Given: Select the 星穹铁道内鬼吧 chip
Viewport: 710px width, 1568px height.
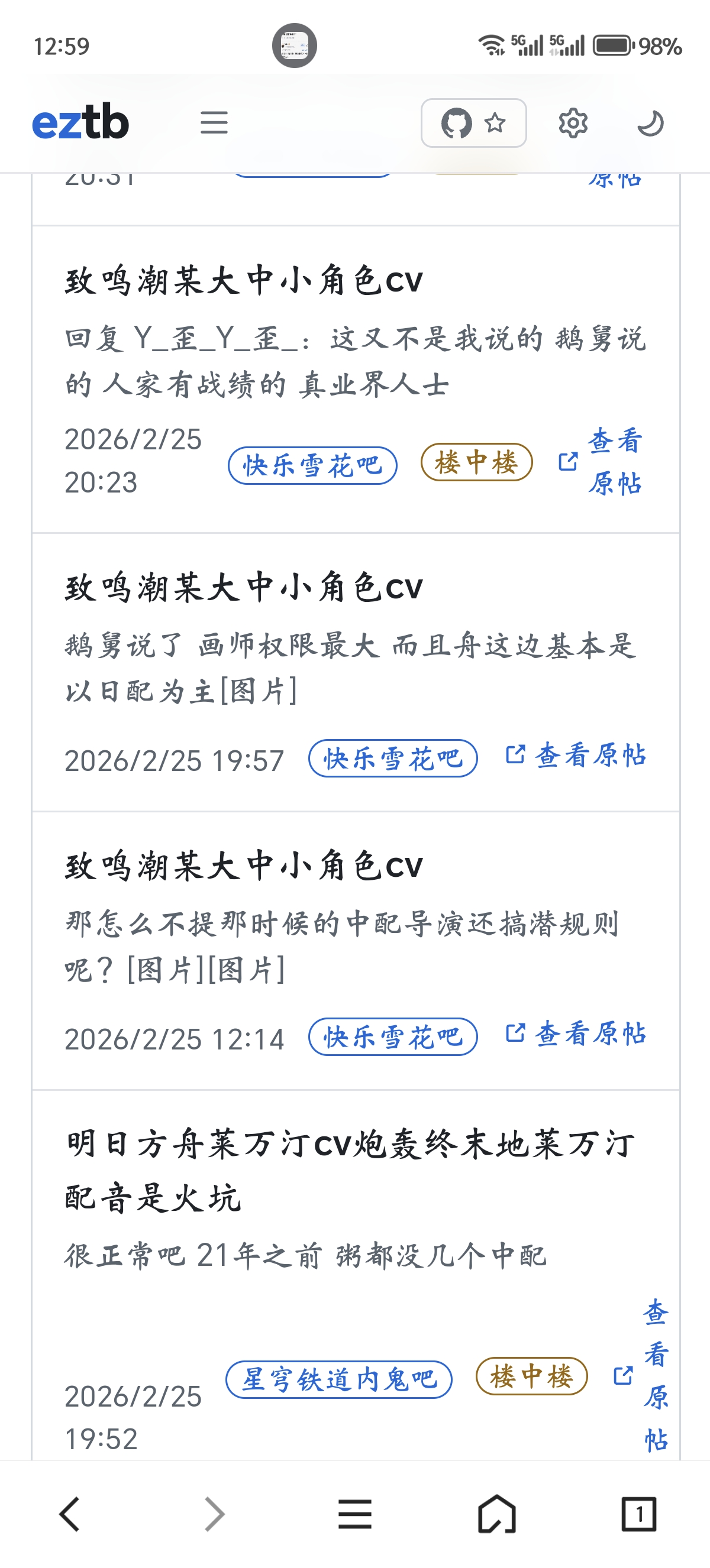Looking at the screenshot, I should coord(338,1379).
